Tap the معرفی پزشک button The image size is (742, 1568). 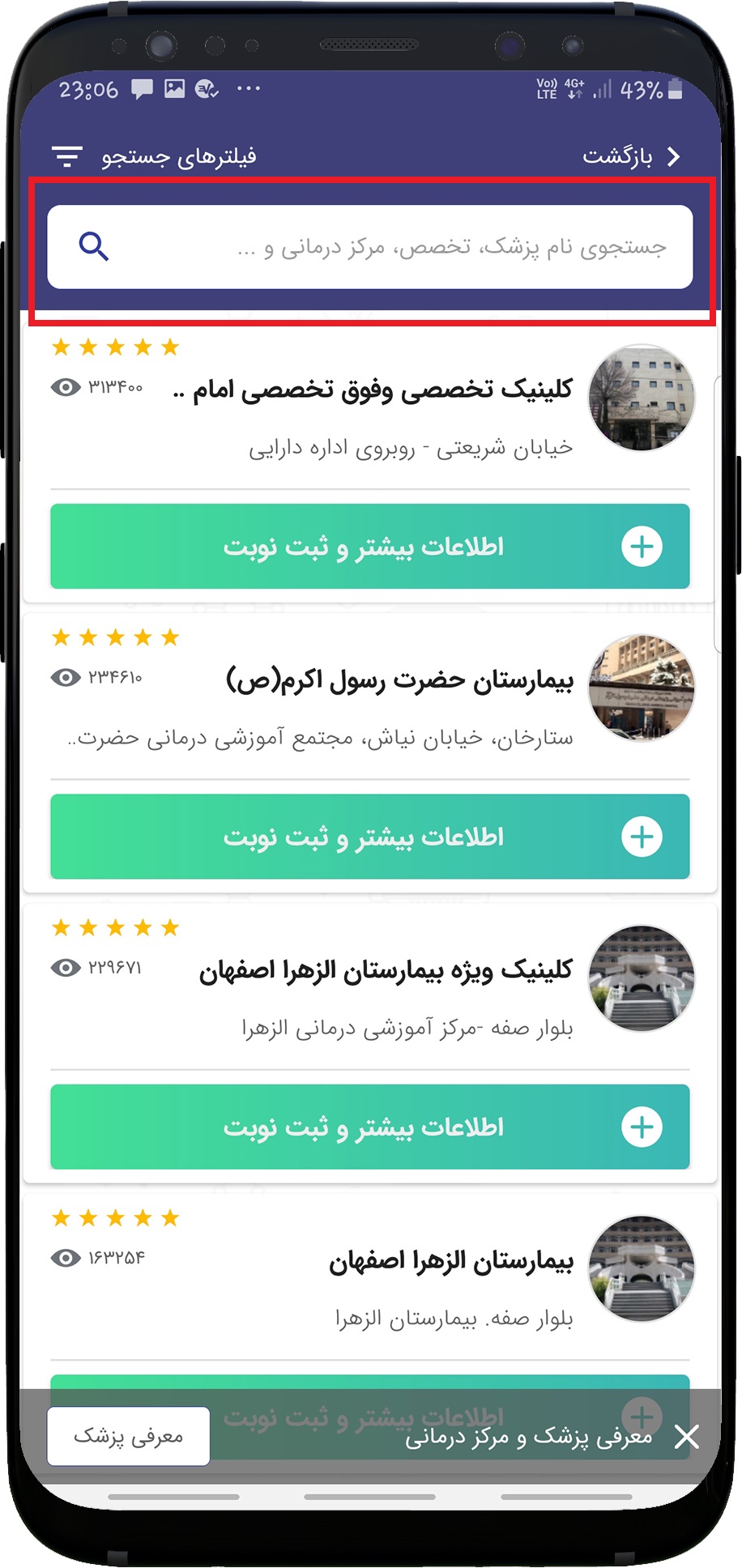coord(129,1436)
